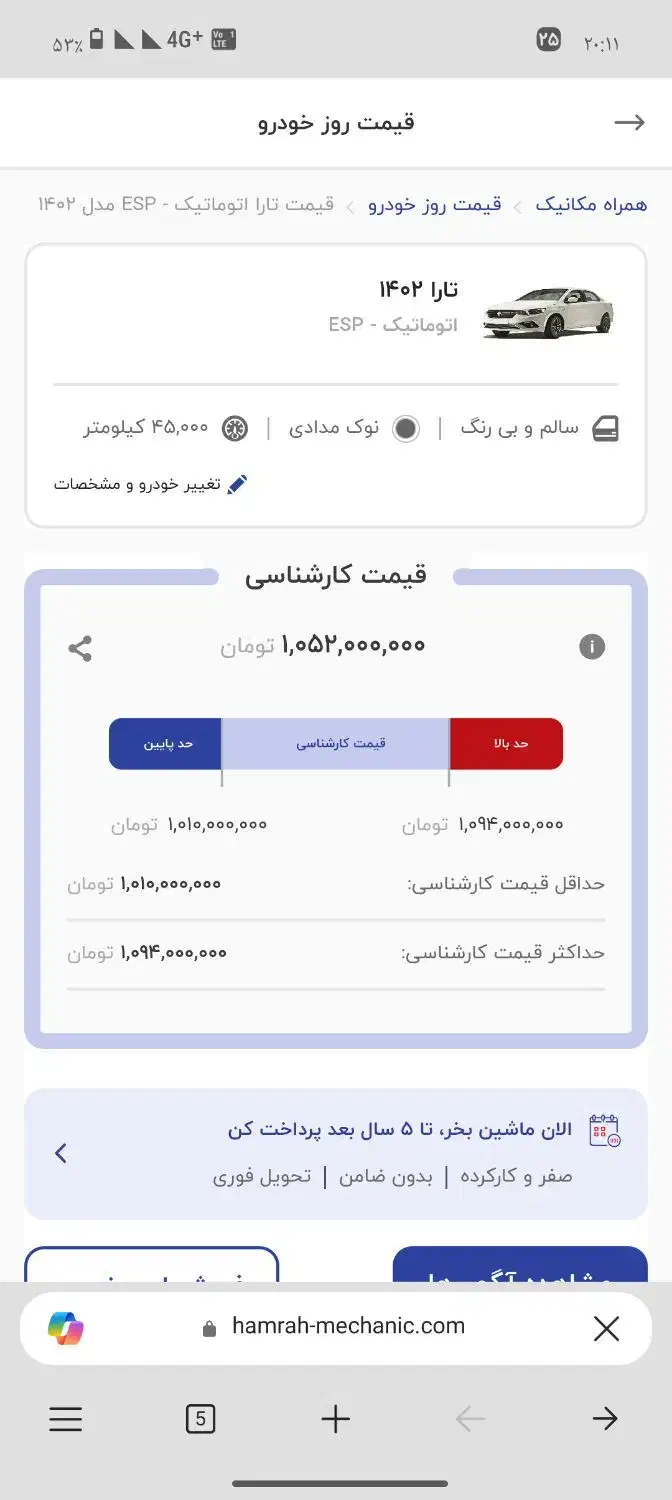Share the expert price
Image resolution: width=672 pixels, height=1500 pixels.
click(80, 648)
